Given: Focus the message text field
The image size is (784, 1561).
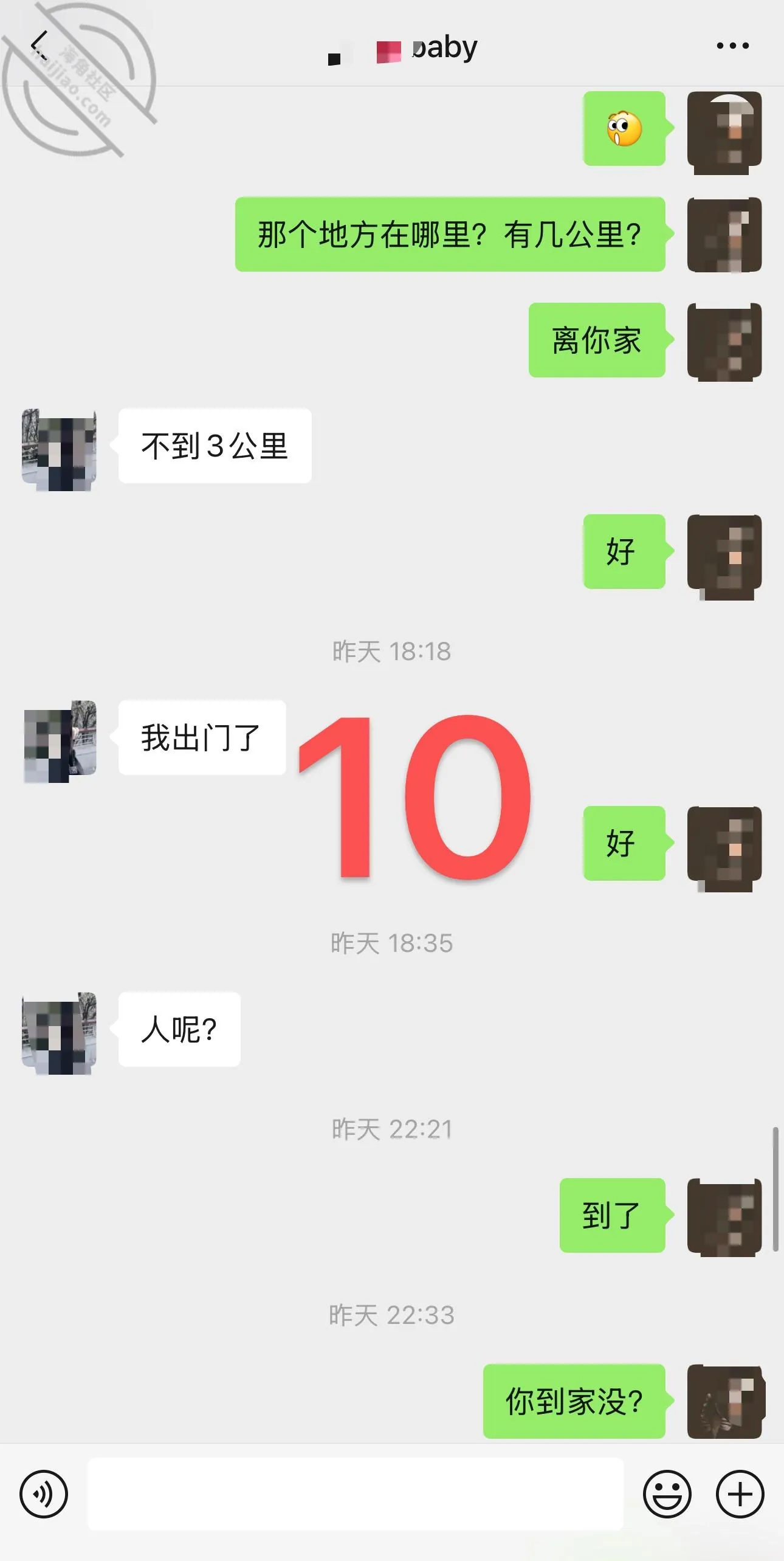Looking at the screenshot, I should [356, 1494].
